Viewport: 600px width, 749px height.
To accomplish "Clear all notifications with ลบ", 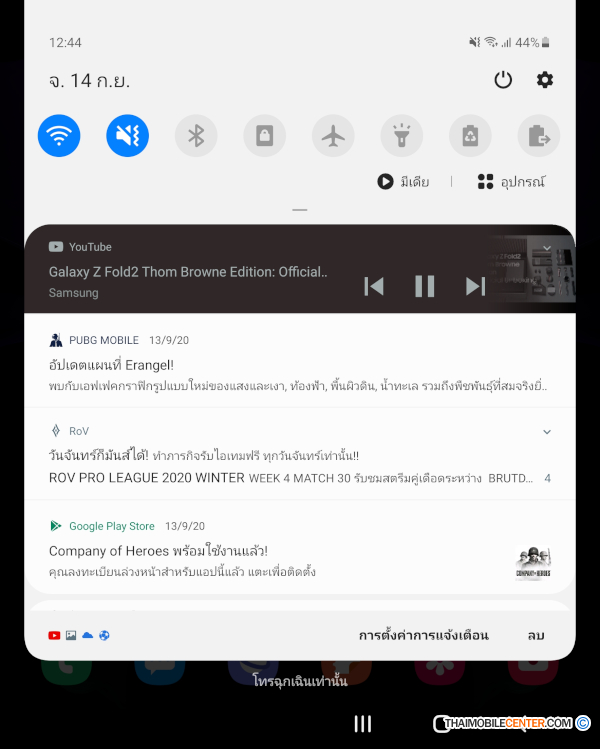I will pos(536,635).
